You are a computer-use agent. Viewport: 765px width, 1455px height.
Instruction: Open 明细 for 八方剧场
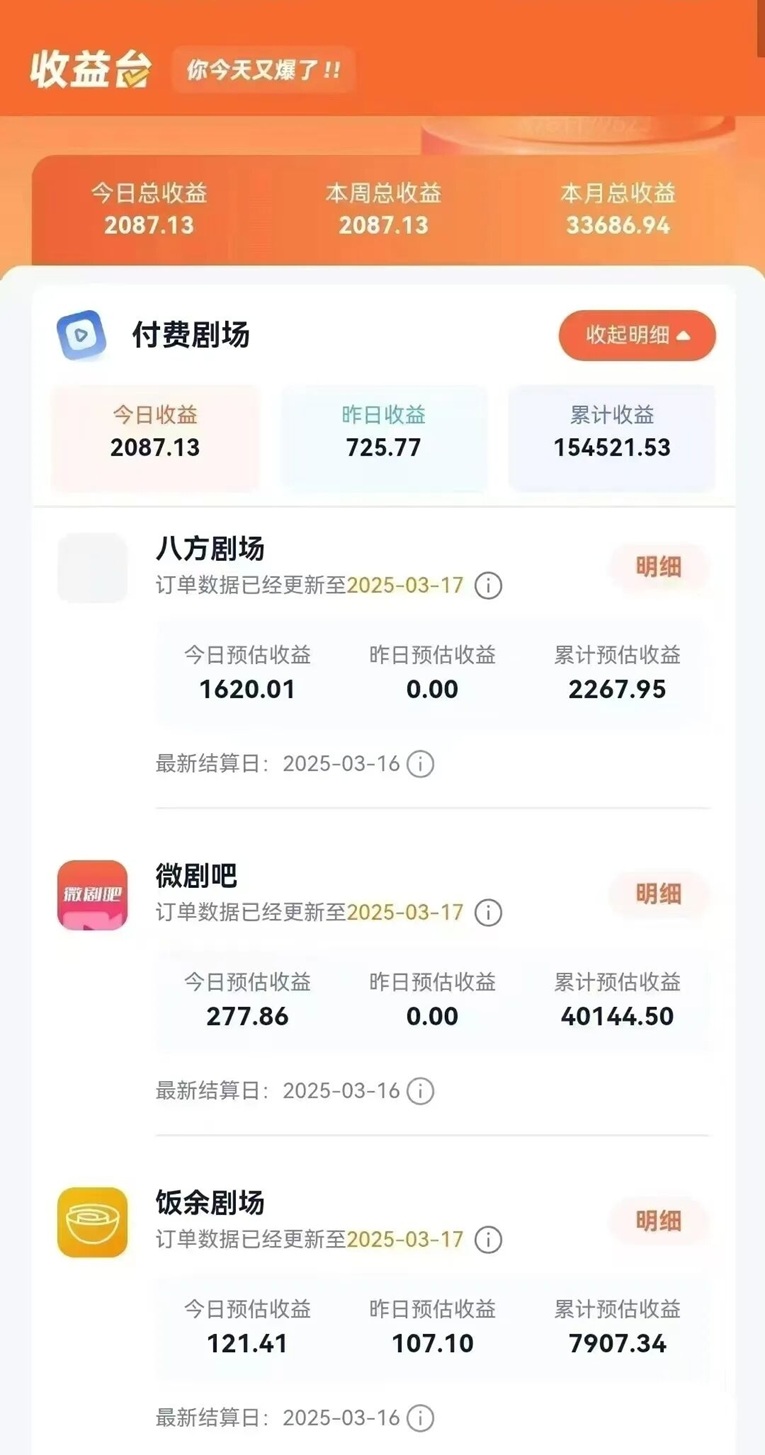coord(658,568)
